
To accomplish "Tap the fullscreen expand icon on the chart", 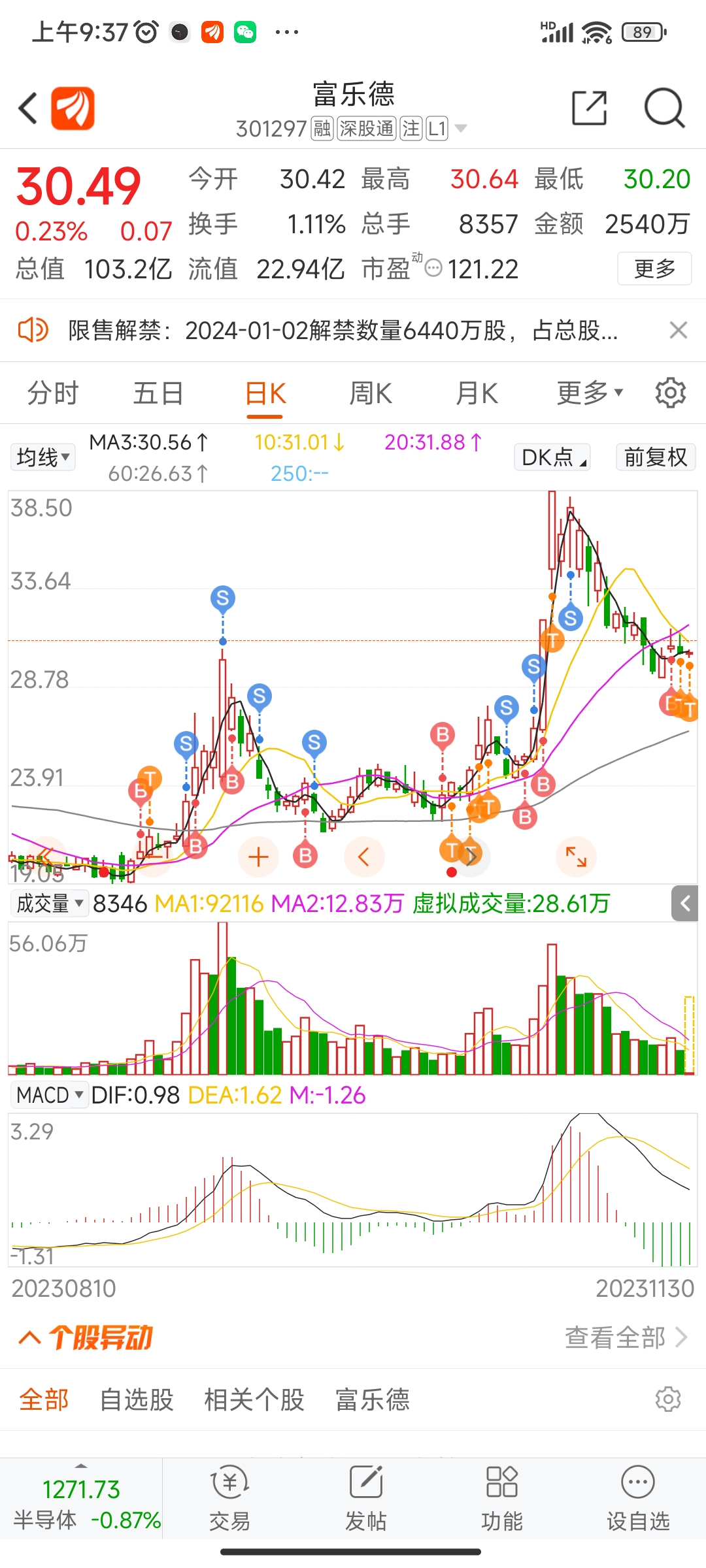I will [576, 857].
